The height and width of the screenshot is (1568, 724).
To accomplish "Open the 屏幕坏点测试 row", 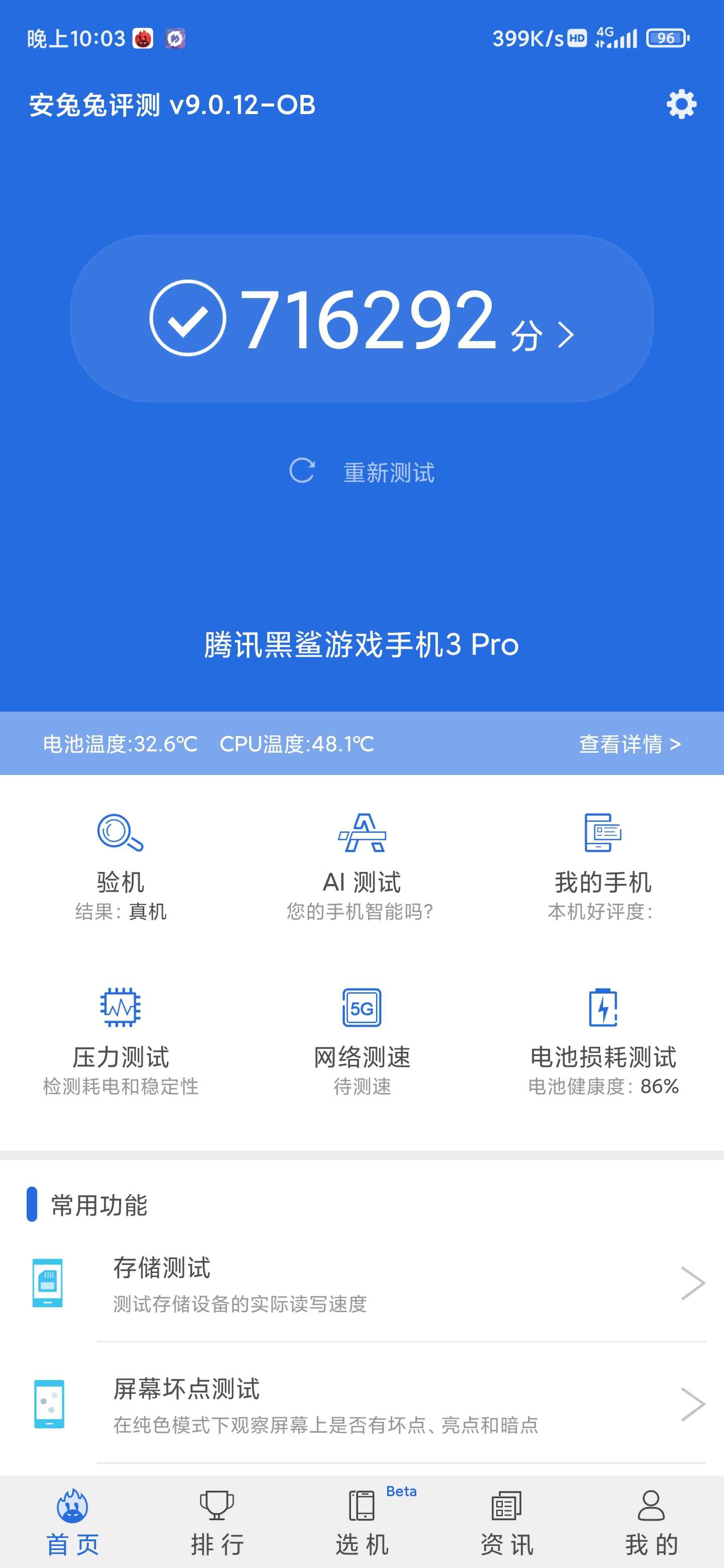I will [361, 1404].
